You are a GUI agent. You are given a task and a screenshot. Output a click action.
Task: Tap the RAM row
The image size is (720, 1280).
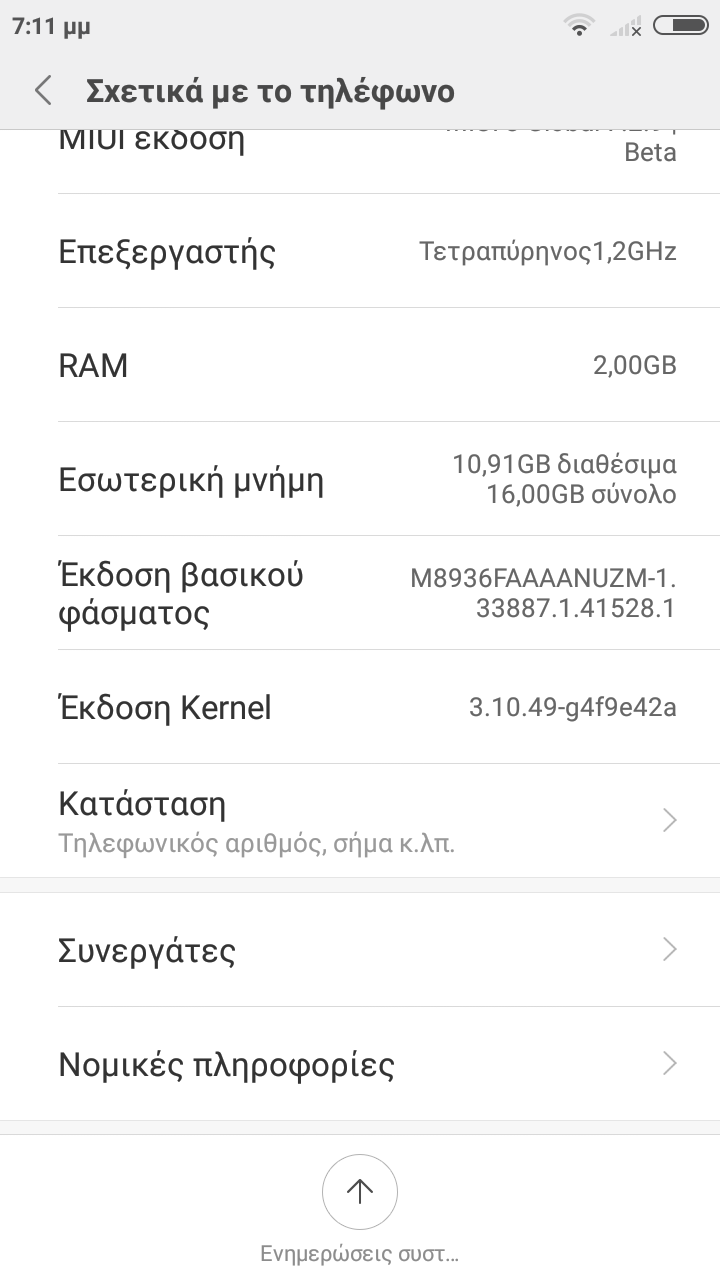click(x=360, y=365)
